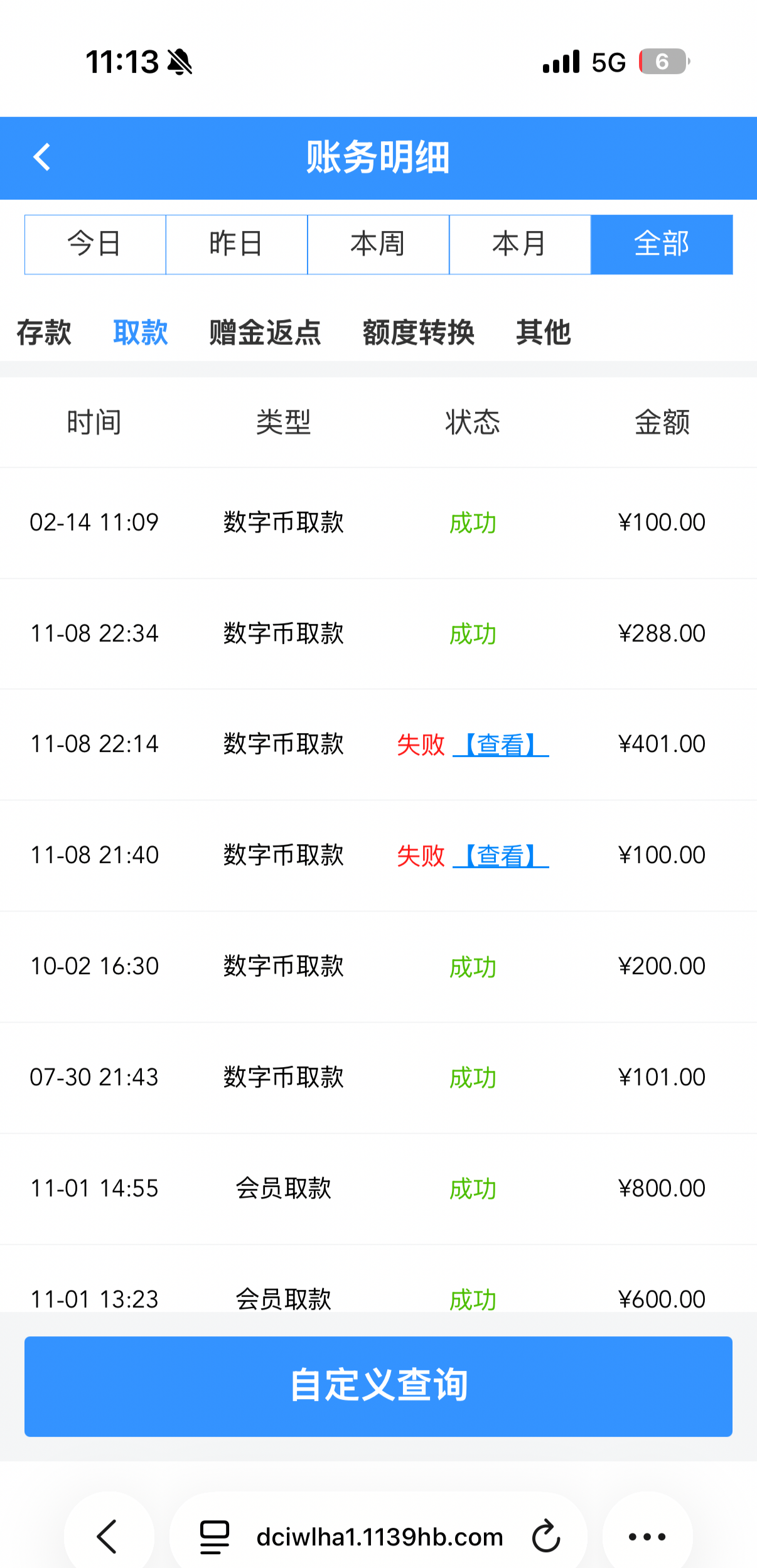Screen dimensions: 757x1568
Task: Tap the browser address bar
Action: [379, 1537]
